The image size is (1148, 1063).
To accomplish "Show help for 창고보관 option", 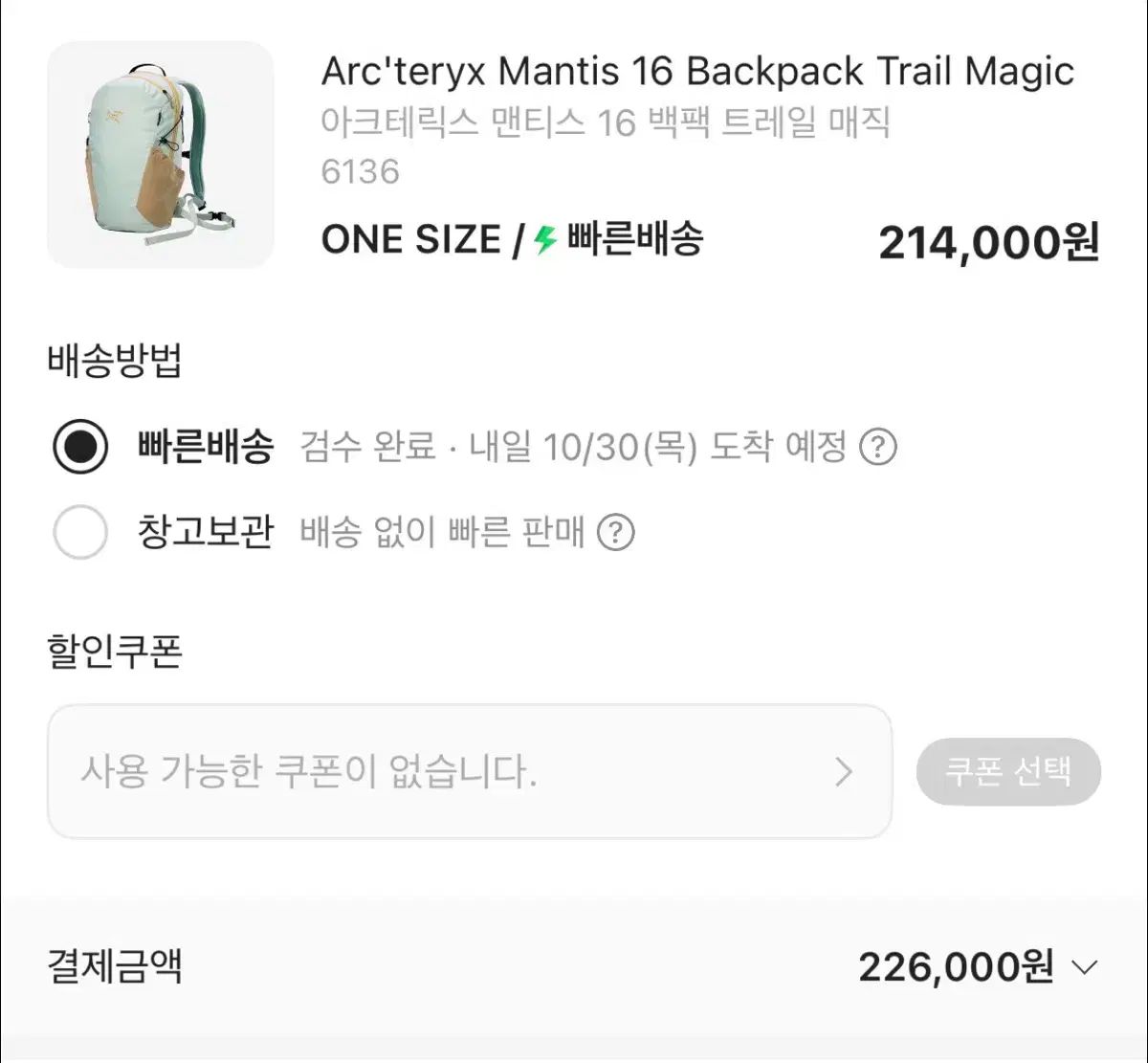I will click(615, 532).
